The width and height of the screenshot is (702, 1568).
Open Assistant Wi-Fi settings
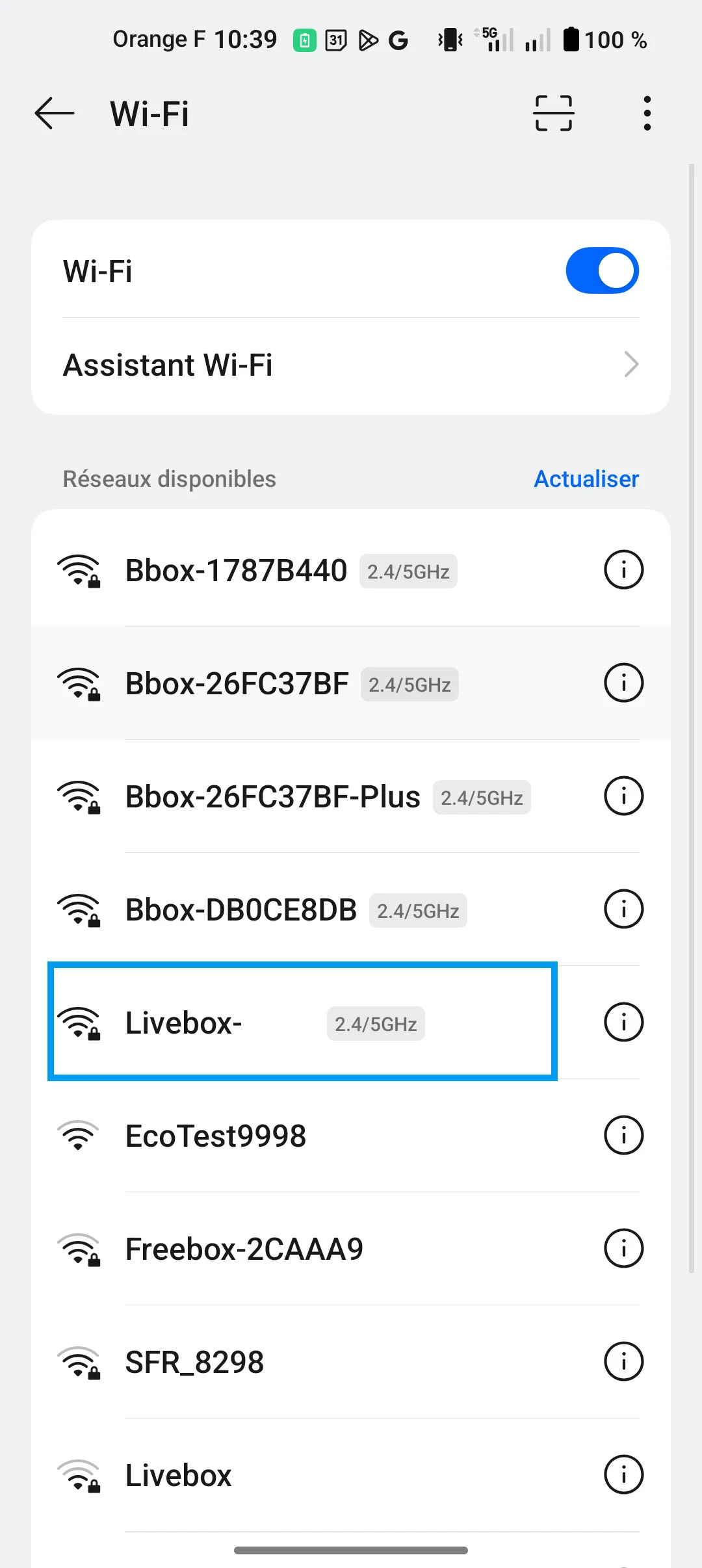pyautogui.click(x=351, y=365)
